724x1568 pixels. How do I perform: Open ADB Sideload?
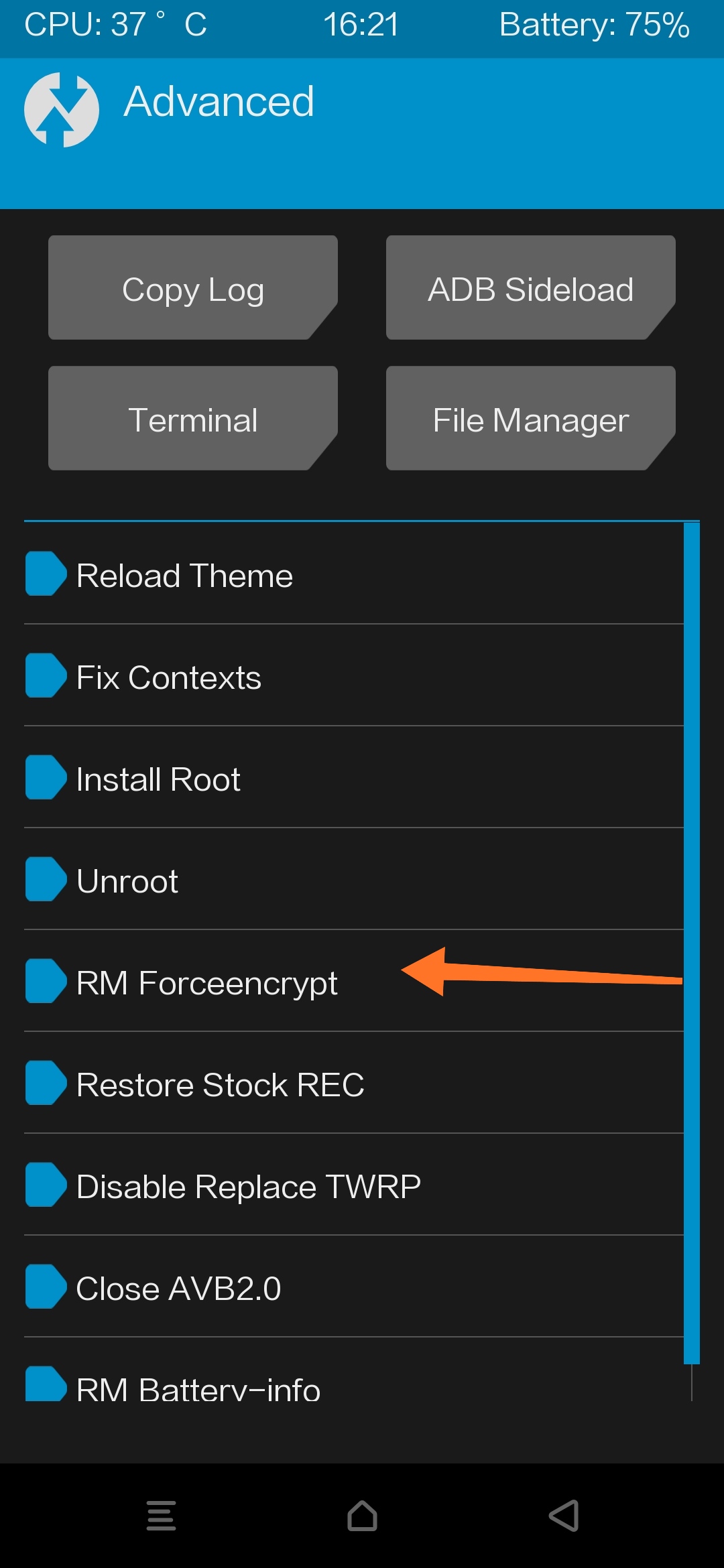click(x=531, y=287)
